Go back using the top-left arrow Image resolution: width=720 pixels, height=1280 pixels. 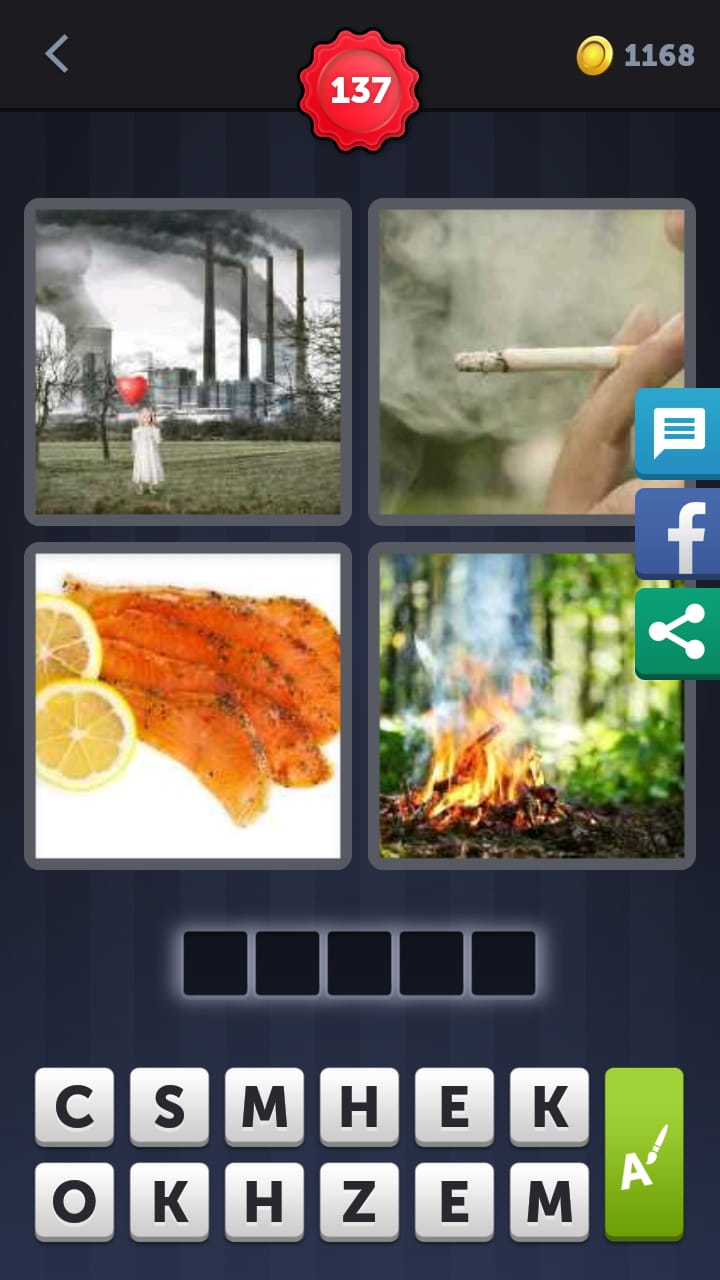[x=57, y=54]
